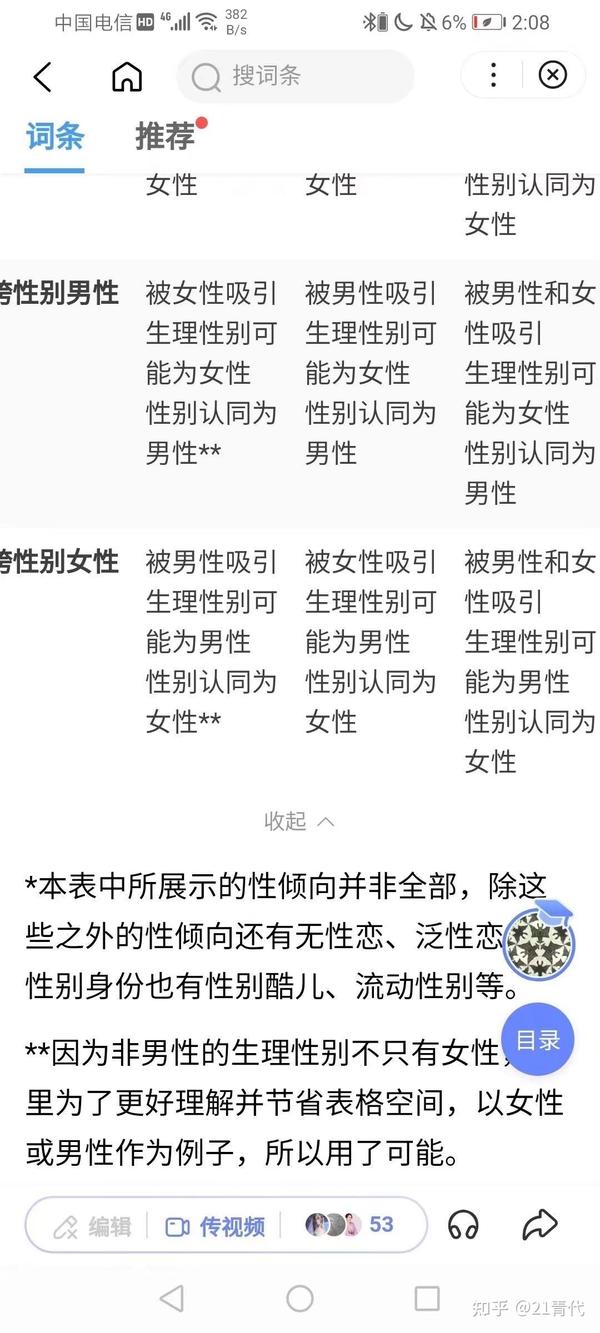Switch to the 词条 tab
The width and height of the screenshot is (600, 1333).
tap(54, 137)
